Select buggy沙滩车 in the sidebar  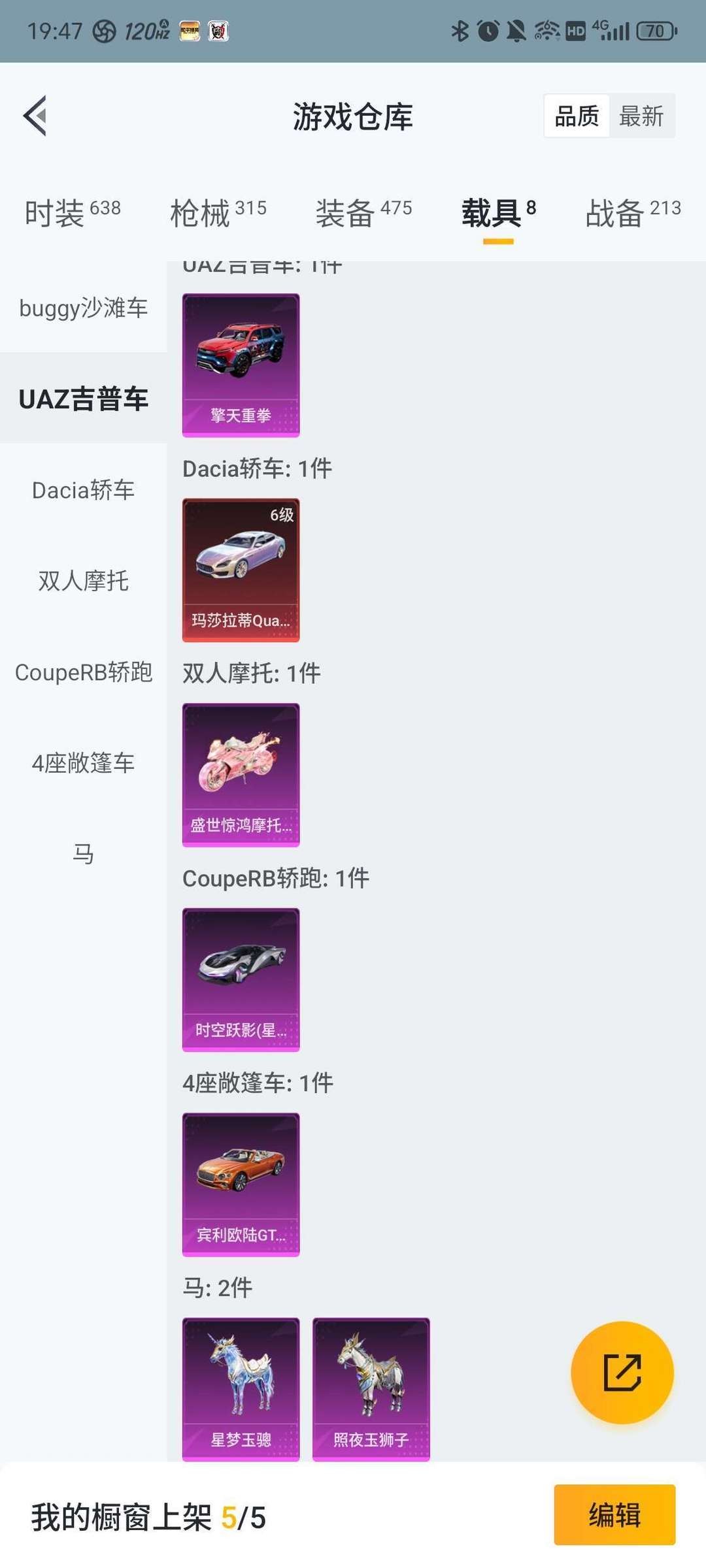[x=84, y=308]
